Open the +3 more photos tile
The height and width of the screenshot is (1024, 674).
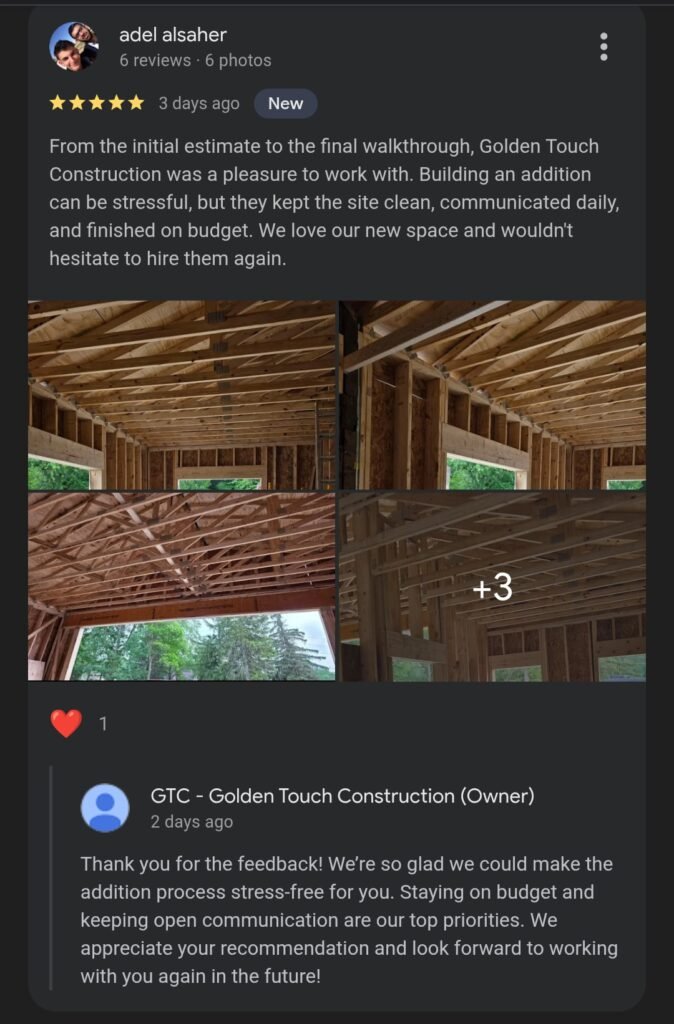[493, 587]
